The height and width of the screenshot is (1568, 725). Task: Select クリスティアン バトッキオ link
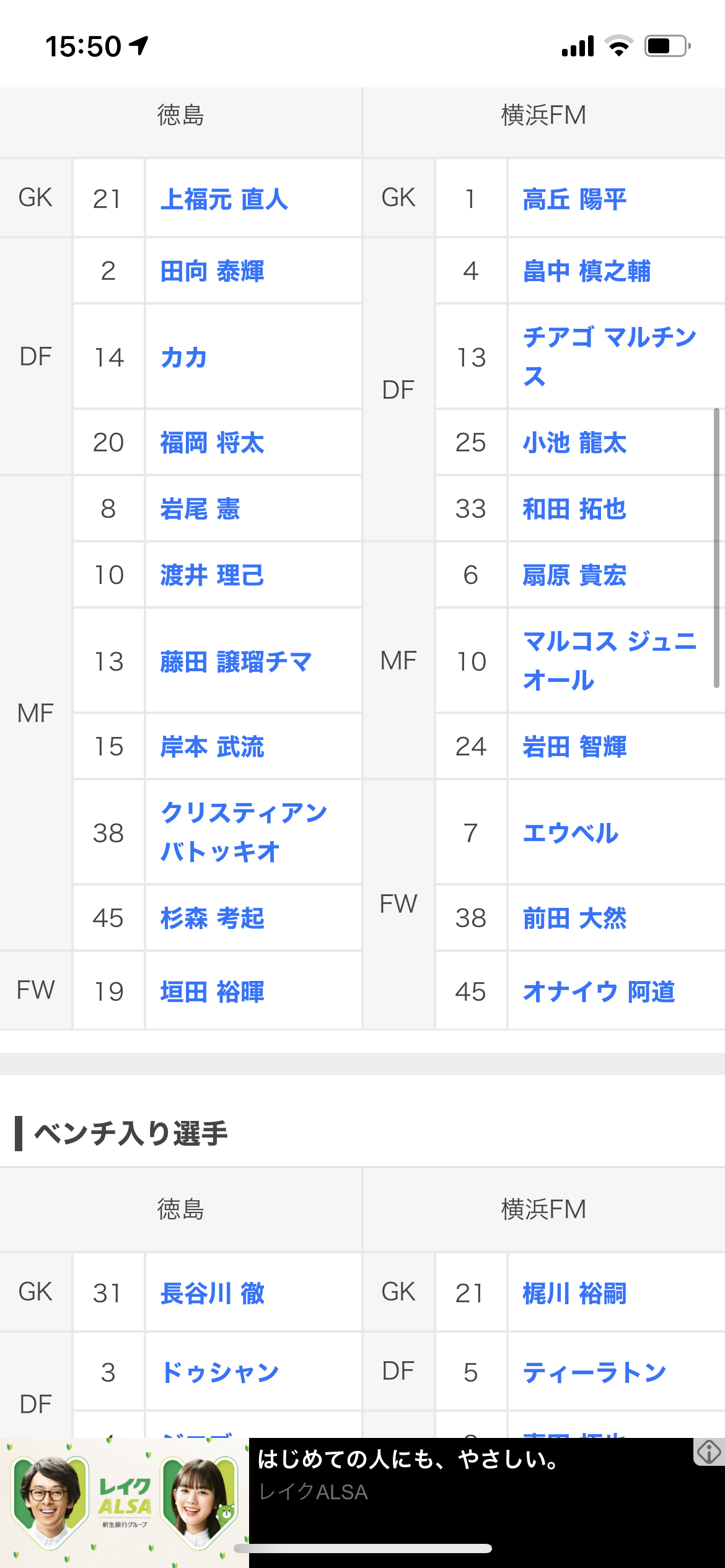point(243,832)
